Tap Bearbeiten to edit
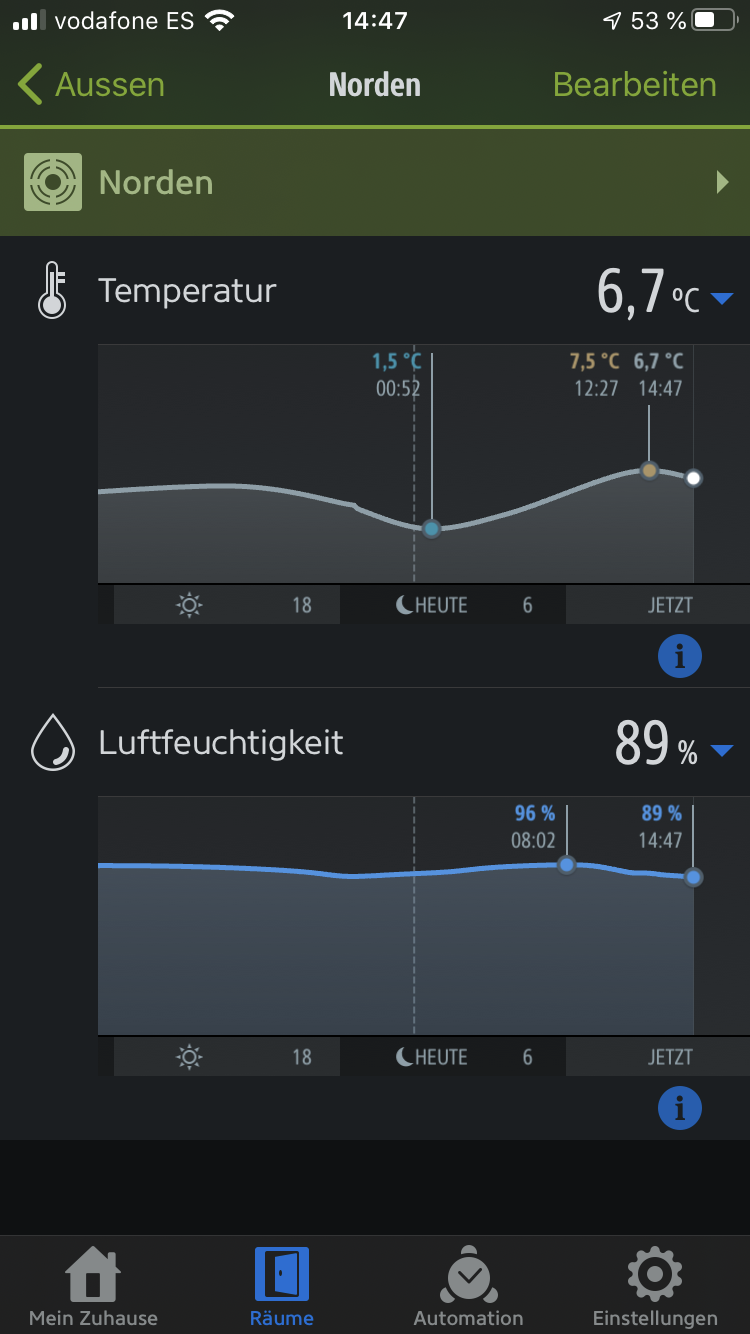This screenshot has width=750, height=1334. tap(635, 85)
